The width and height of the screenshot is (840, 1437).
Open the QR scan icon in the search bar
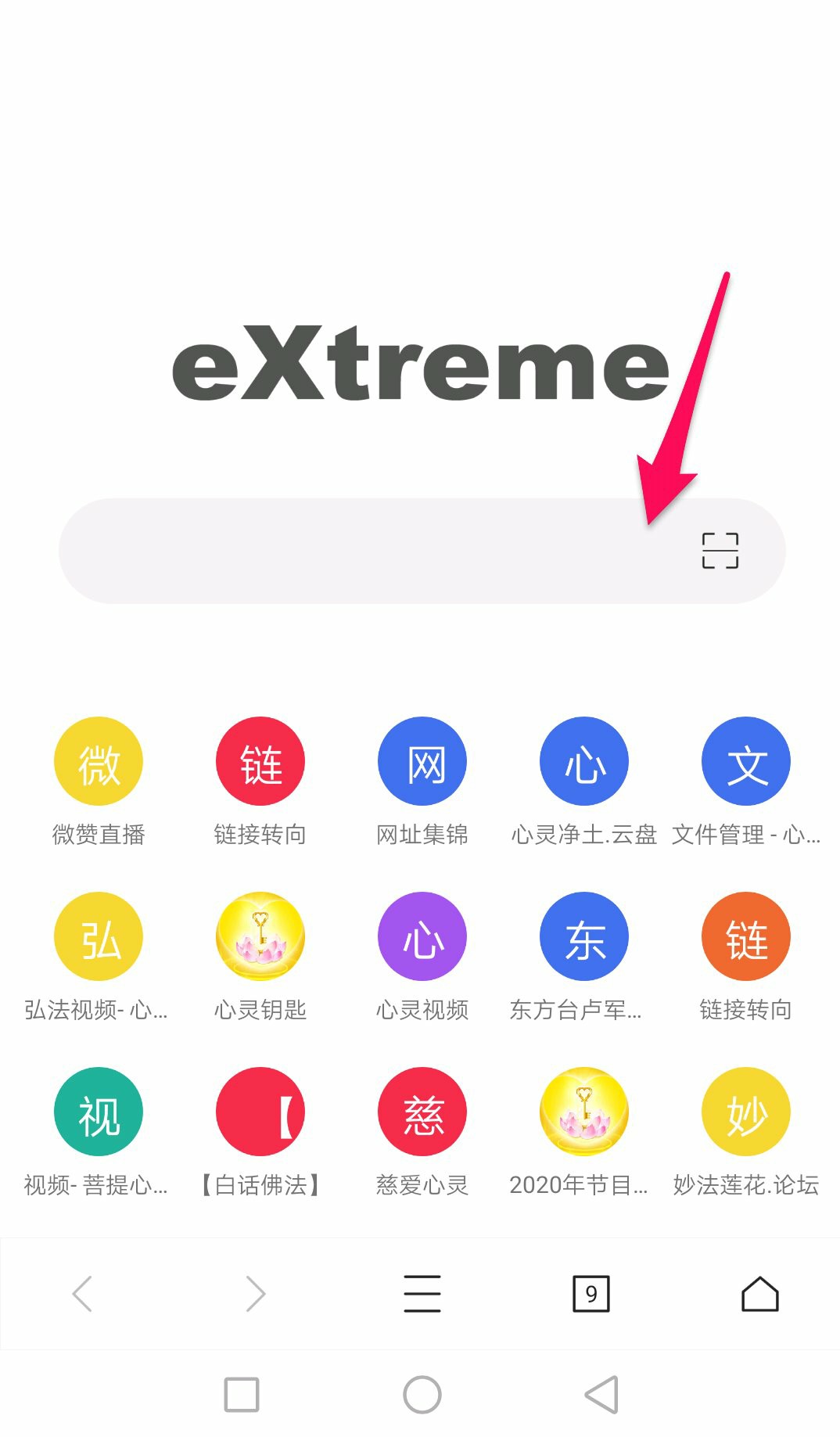(720, 551)
